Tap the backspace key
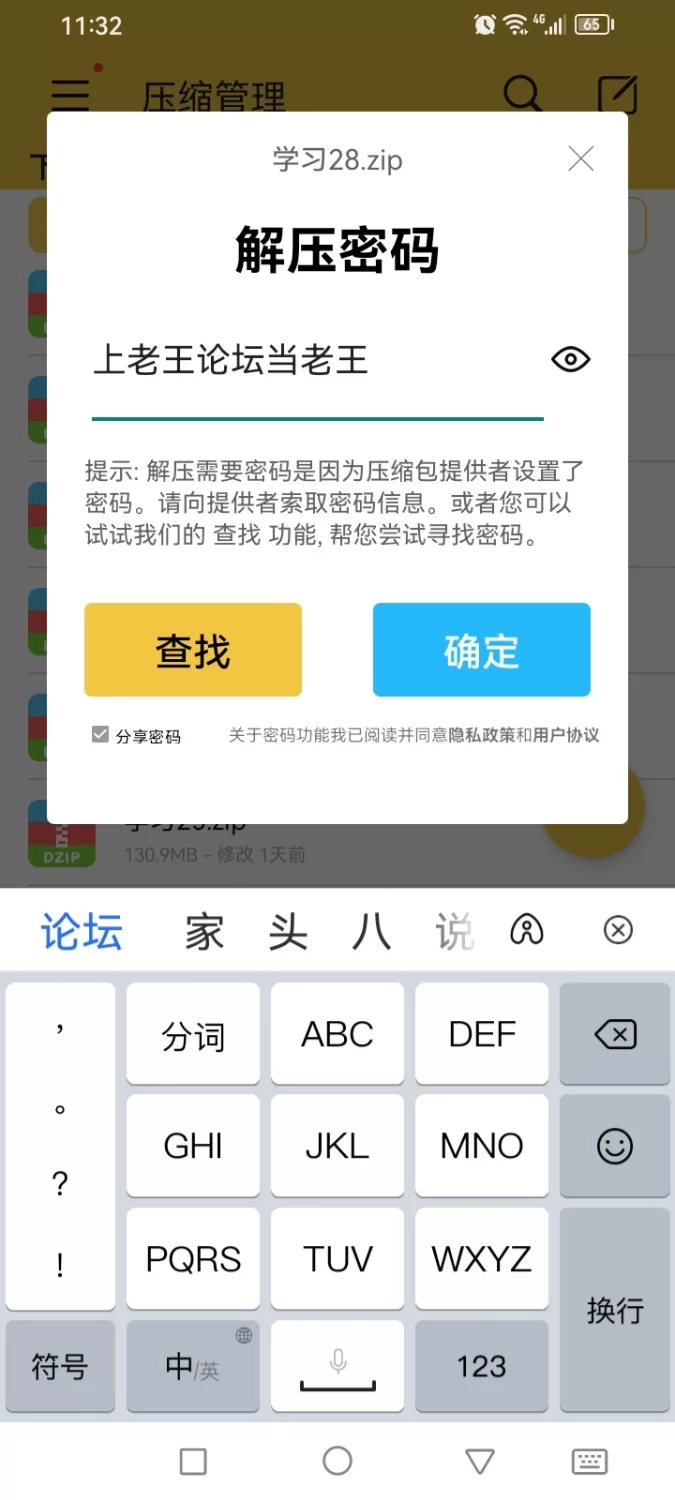 click(614, 1035)
